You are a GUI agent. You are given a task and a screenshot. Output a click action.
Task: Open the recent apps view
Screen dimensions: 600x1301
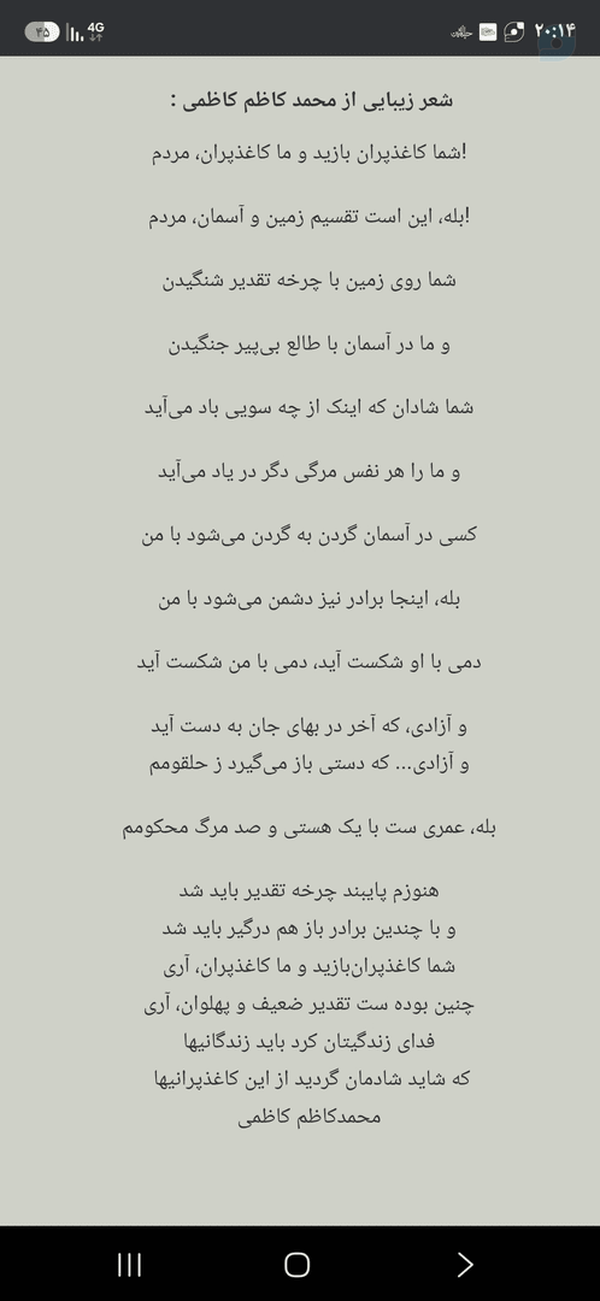pos(129,1264)
